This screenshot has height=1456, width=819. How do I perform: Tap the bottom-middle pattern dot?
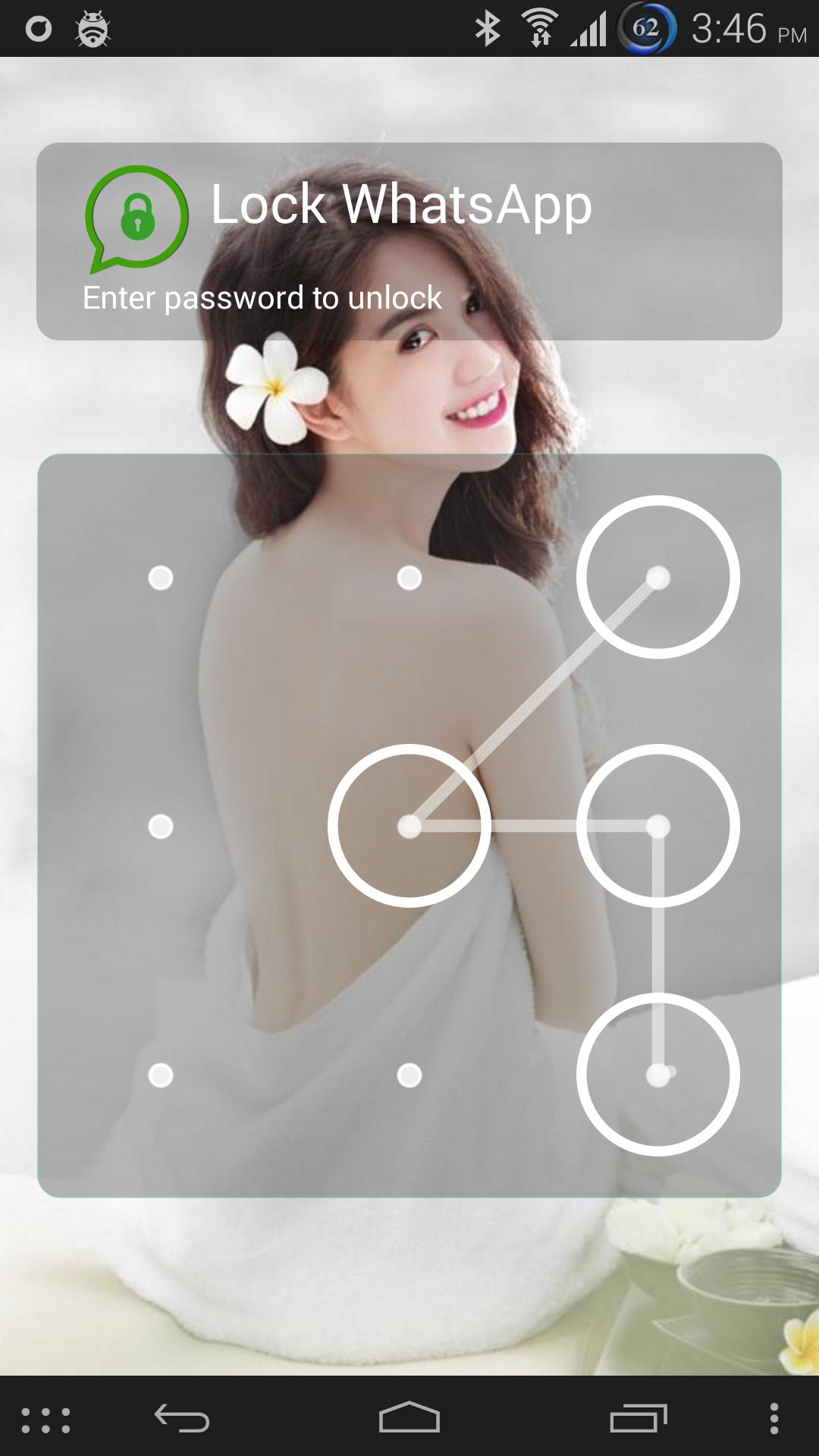pos(410,1075)
